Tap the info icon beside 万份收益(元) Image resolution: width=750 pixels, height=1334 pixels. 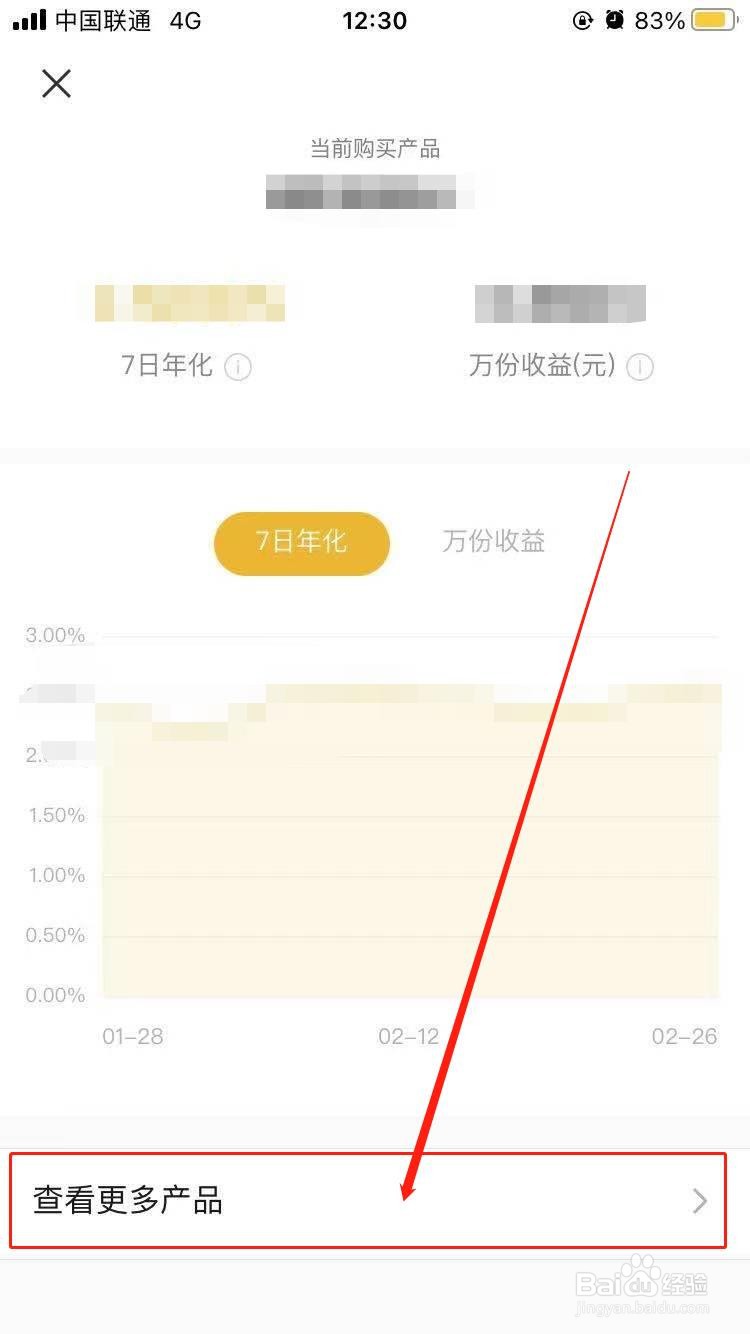pos(639,367)
